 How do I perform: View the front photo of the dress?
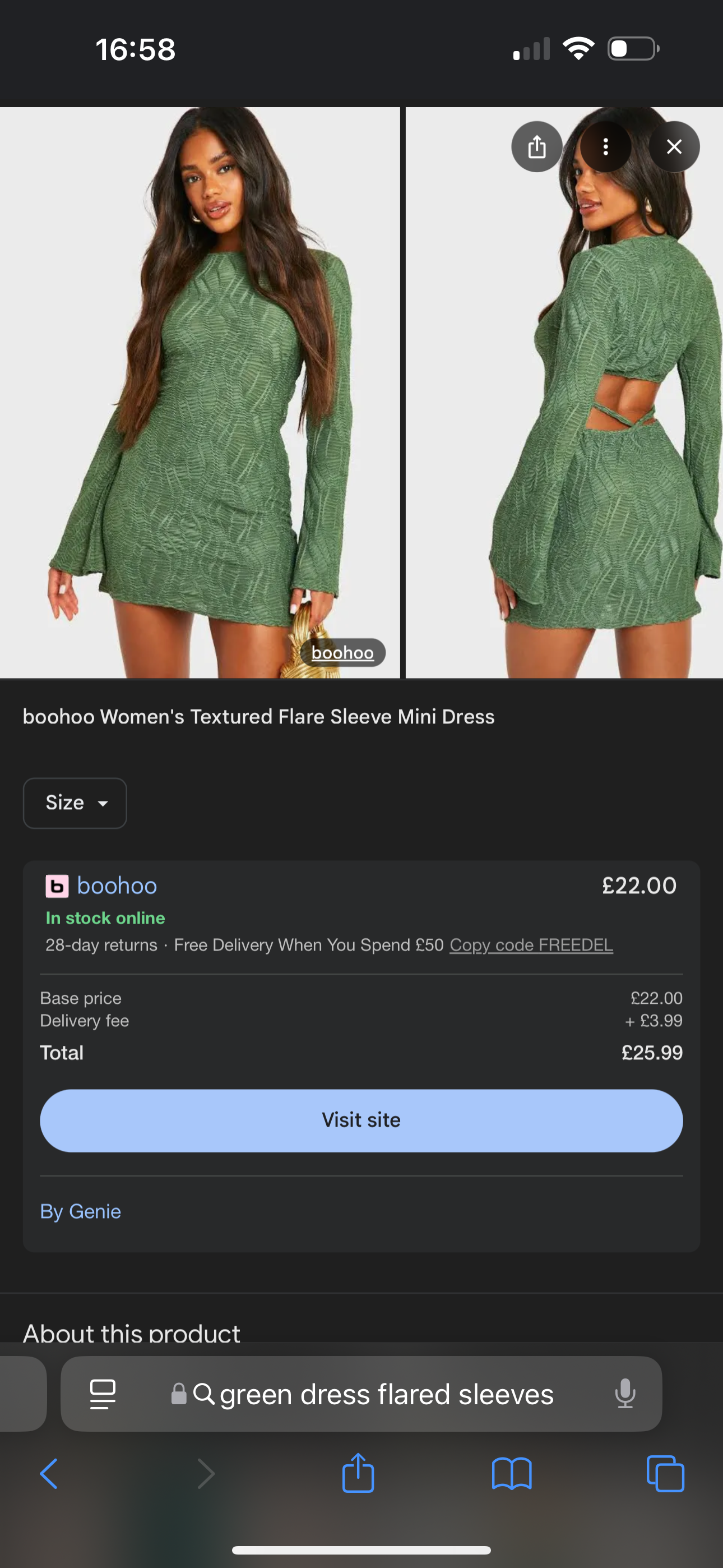tap(200, 393)
